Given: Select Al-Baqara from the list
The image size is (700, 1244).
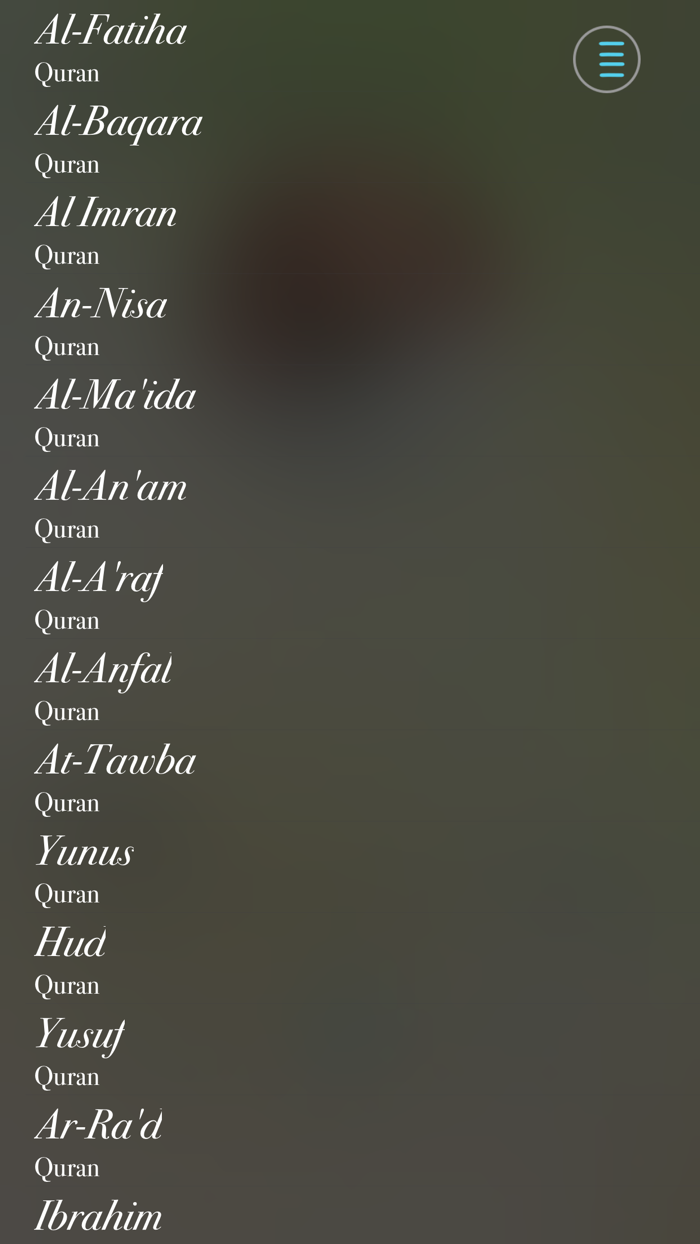Looking at the screenshot, I should point(118,123).
